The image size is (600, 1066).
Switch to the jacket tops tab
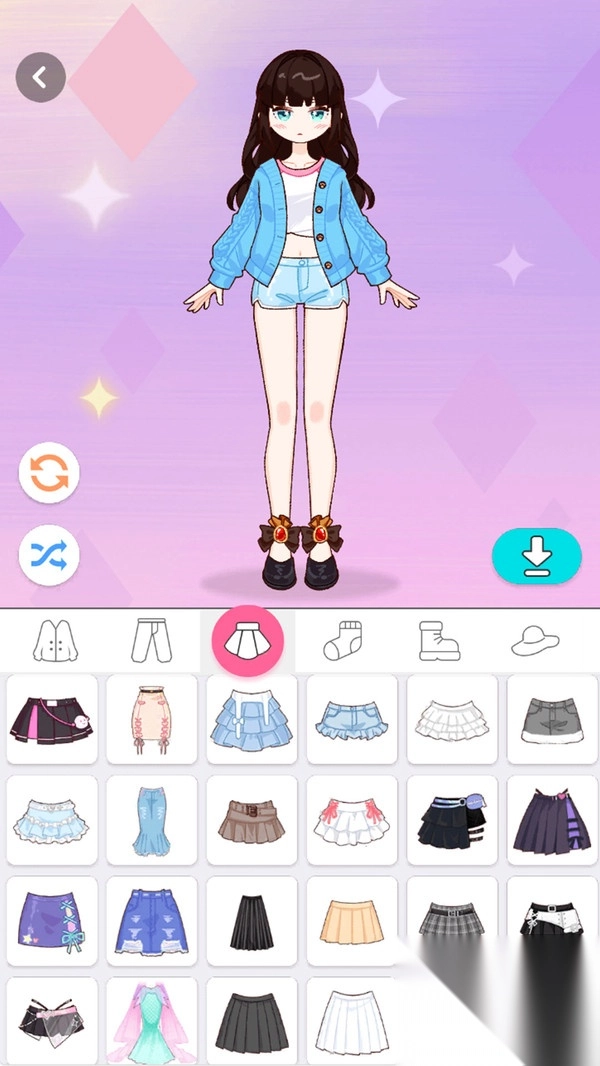point(55,640)
